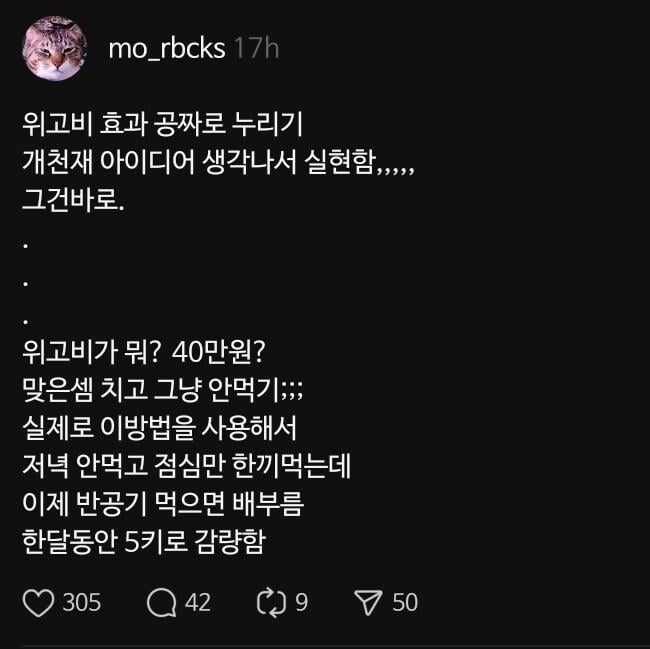This screenshot has width=650, height=649.
Task: Open mo_rbcks profile picture
Action: 54,48
